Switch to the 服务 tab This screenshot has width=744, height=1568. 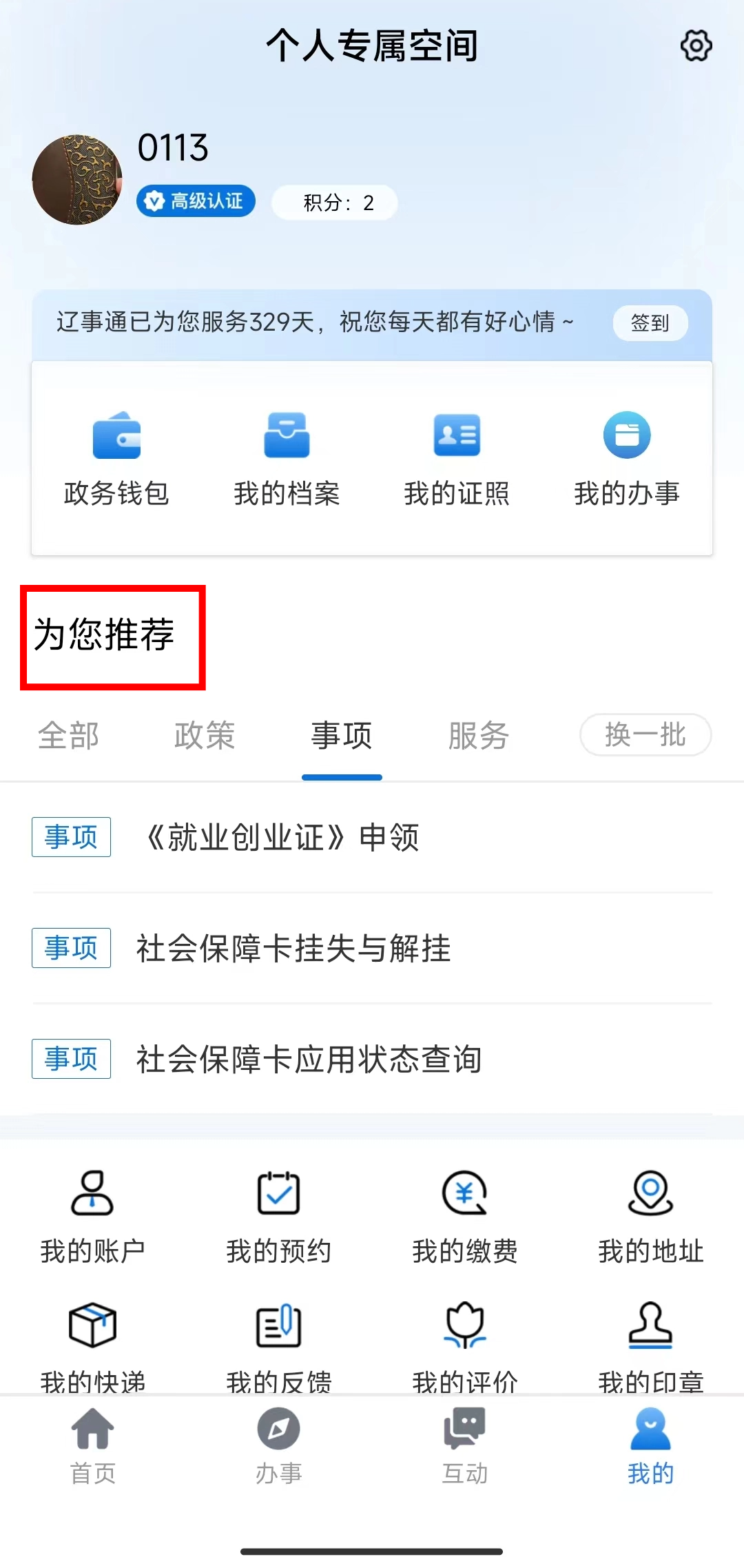point(478,735)
